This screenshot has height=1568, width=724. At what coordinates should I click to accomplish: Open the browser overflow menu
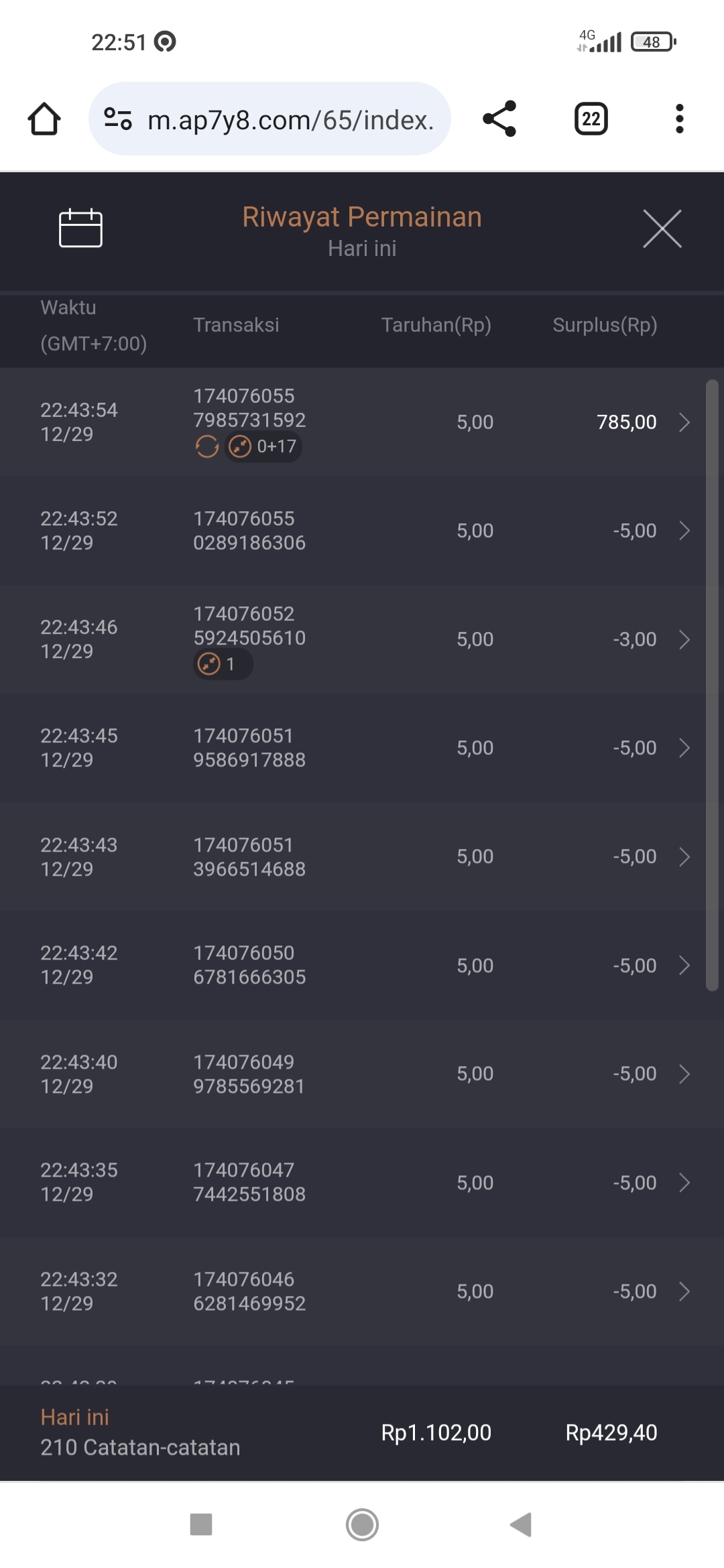click(679, 119)
